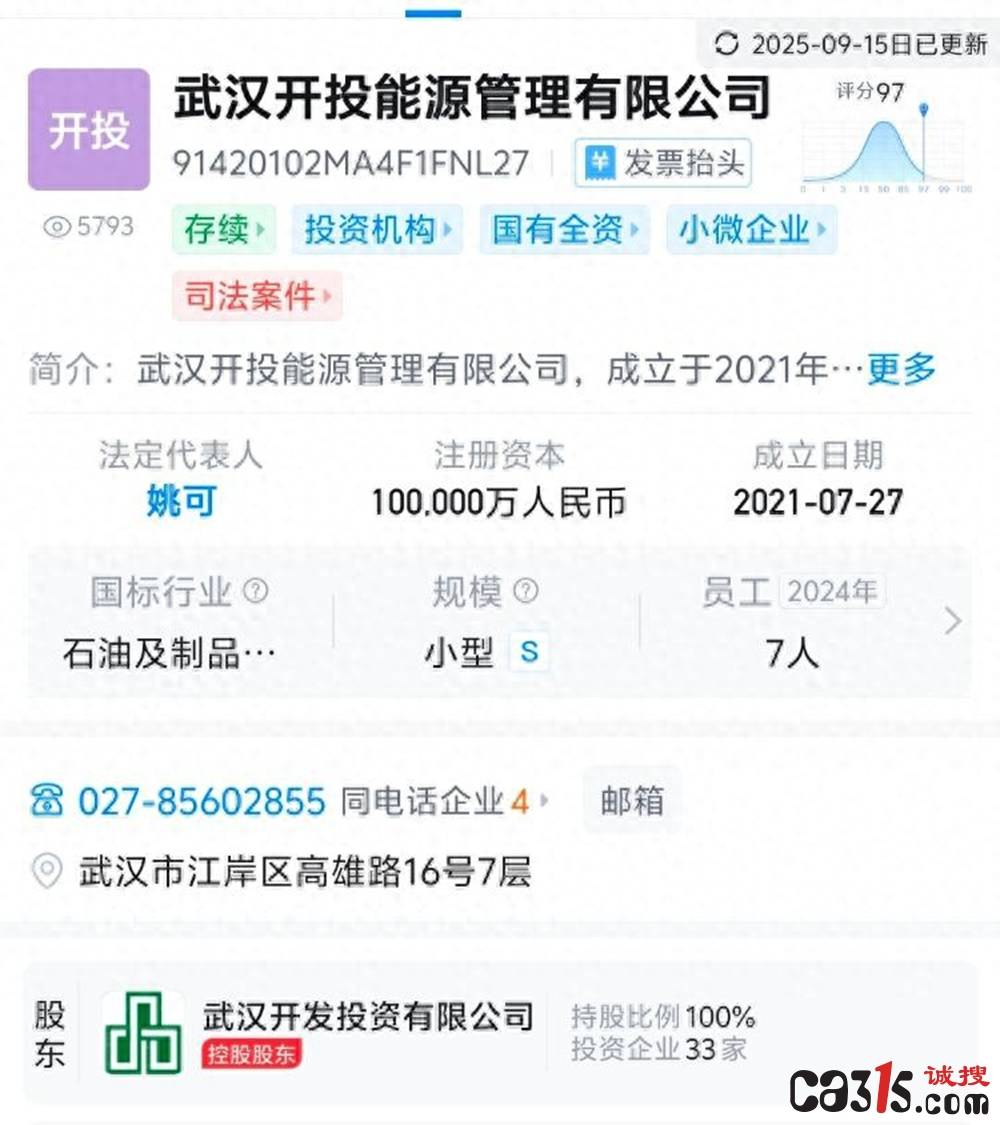
Task: Tap the help icon beside 规模
Action: point(526,592)
